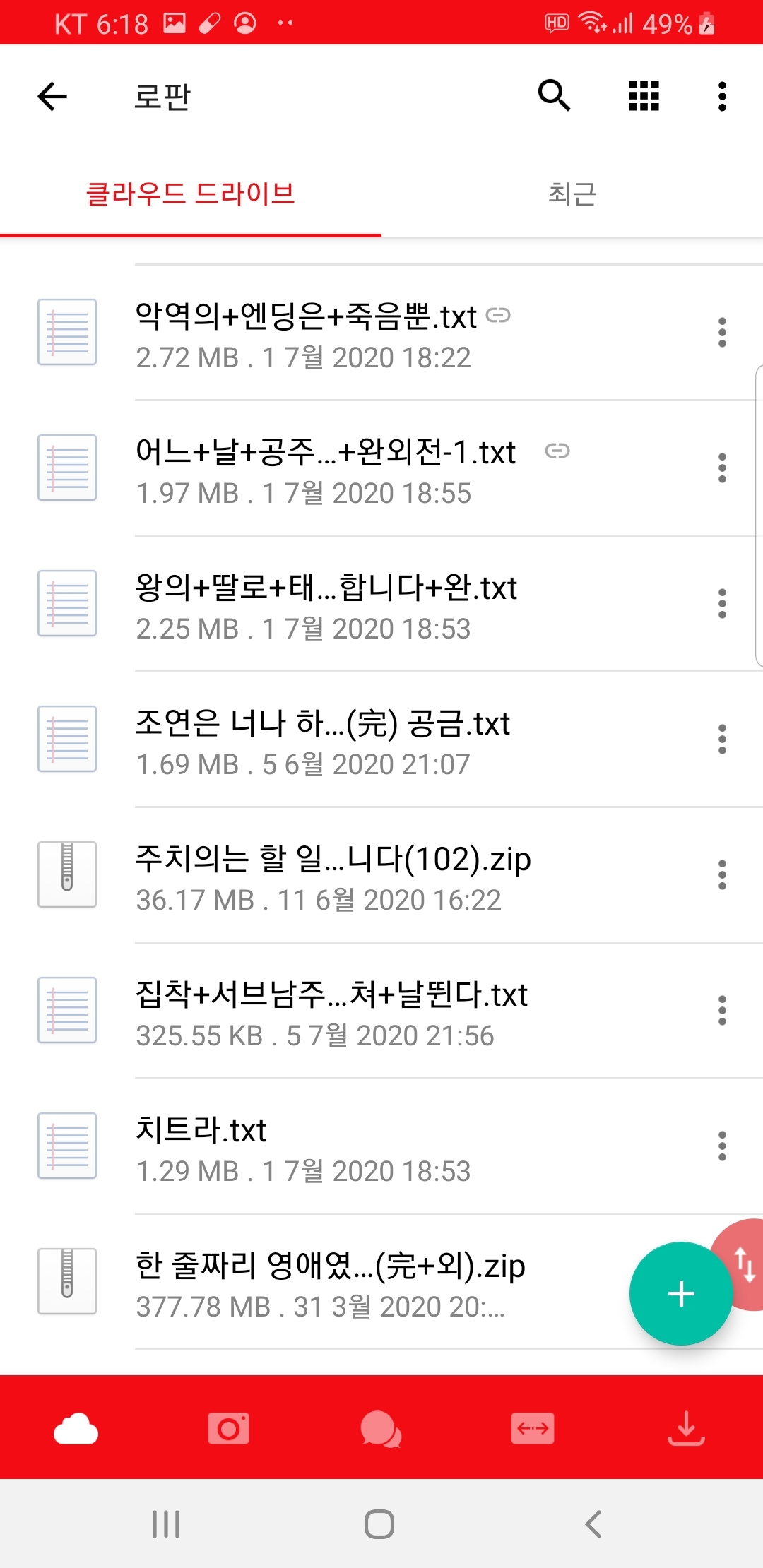This screenshot has width=763, height=1568.
Task: Open search in the app bar
Action: 554,96
